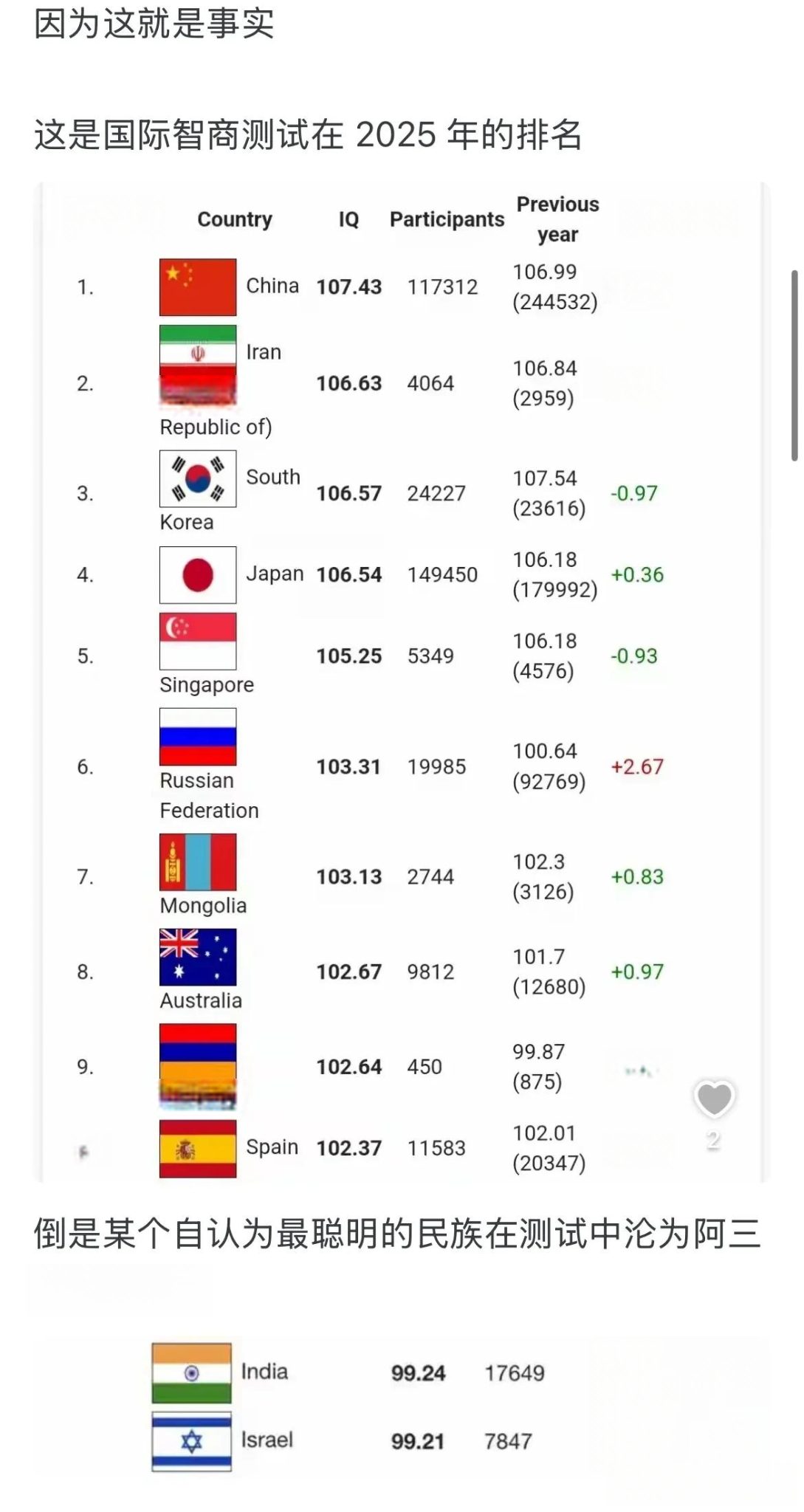This screenshot has width=804, height=1512.
Task: Open the 2025 country IQ ranking image
Action: pyautogui.click(x=402, y=682)
